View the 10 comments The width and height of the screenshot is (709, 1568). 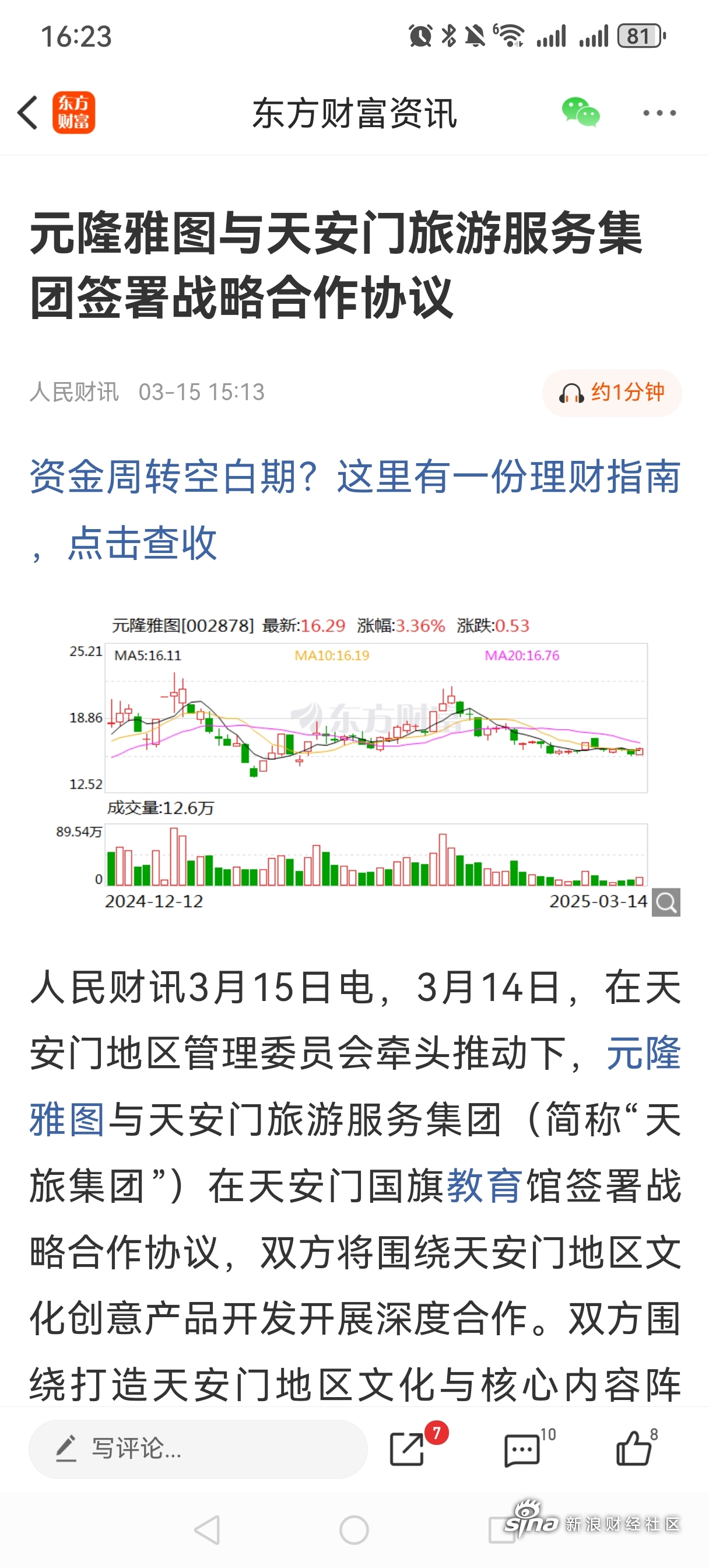523,1450
